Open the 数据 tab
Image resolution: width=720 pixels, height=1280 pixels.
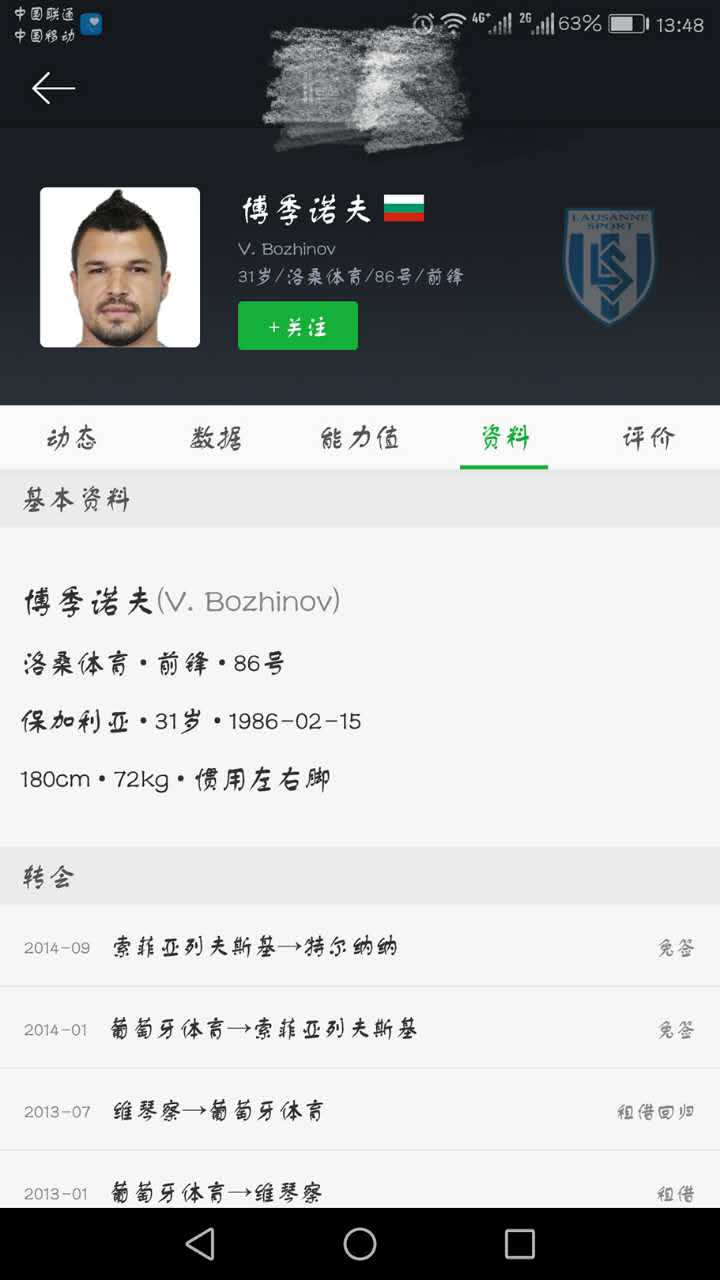(216, 438)
